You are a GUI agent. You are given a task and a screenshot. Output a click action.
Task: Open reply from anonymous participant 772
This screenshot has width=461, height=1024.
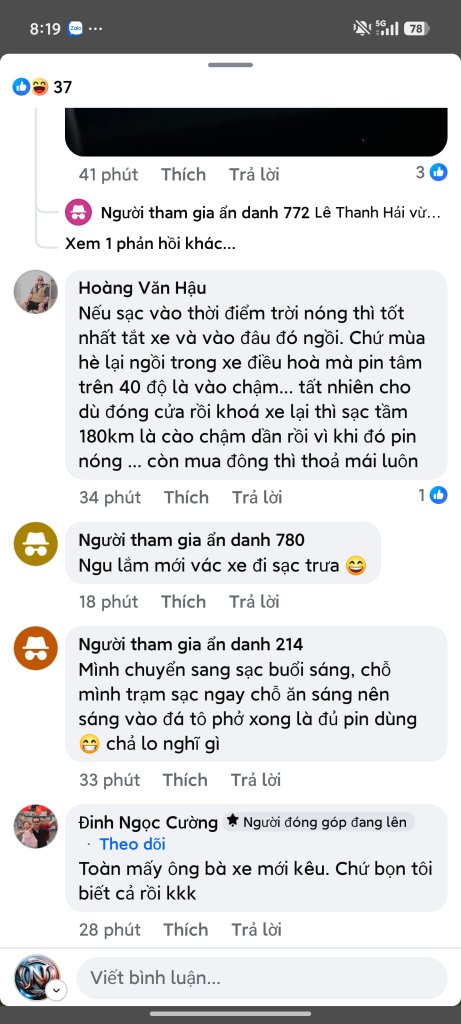253,212
